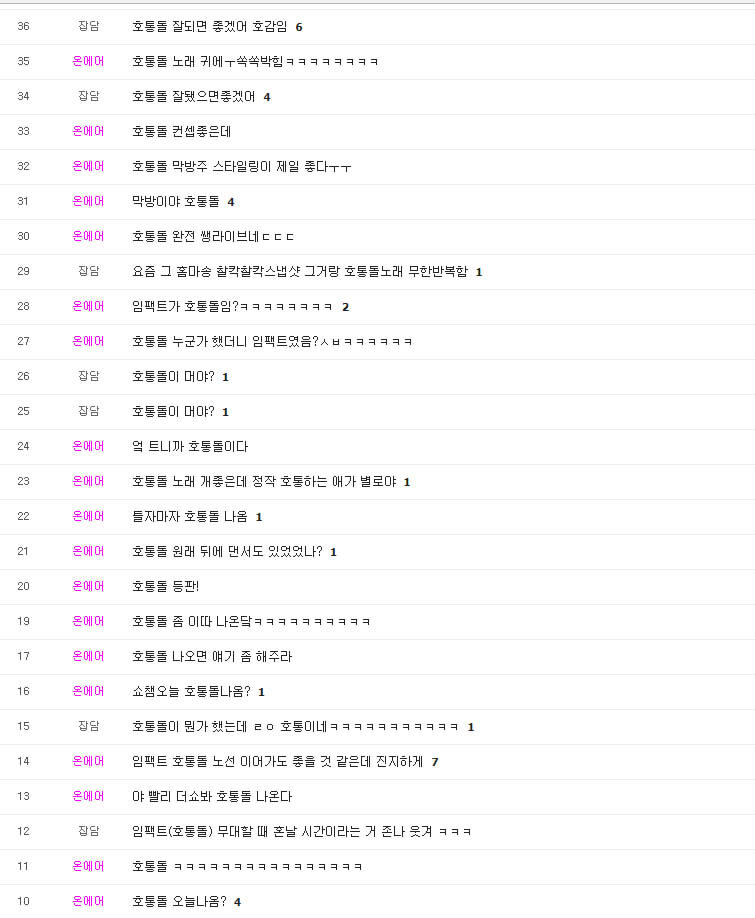Open post '호통돌 노래 개좋은데 정작 호통하는 애가 별로야'
Viewport: 755px width, 918px height.
tap(264, 482)
